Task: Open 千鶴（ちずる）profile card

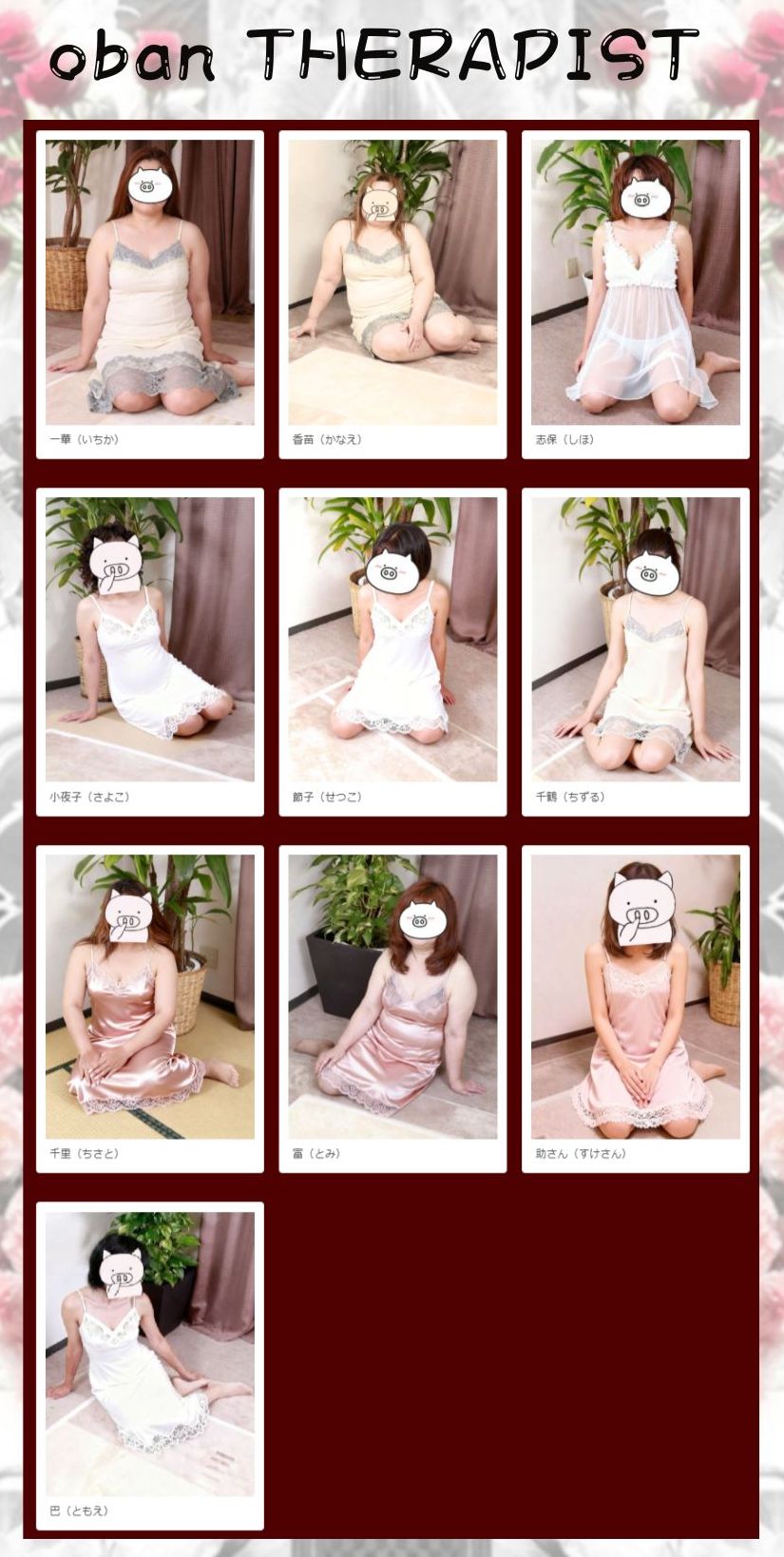Action: pyautogui.click(x=636, y=652)
